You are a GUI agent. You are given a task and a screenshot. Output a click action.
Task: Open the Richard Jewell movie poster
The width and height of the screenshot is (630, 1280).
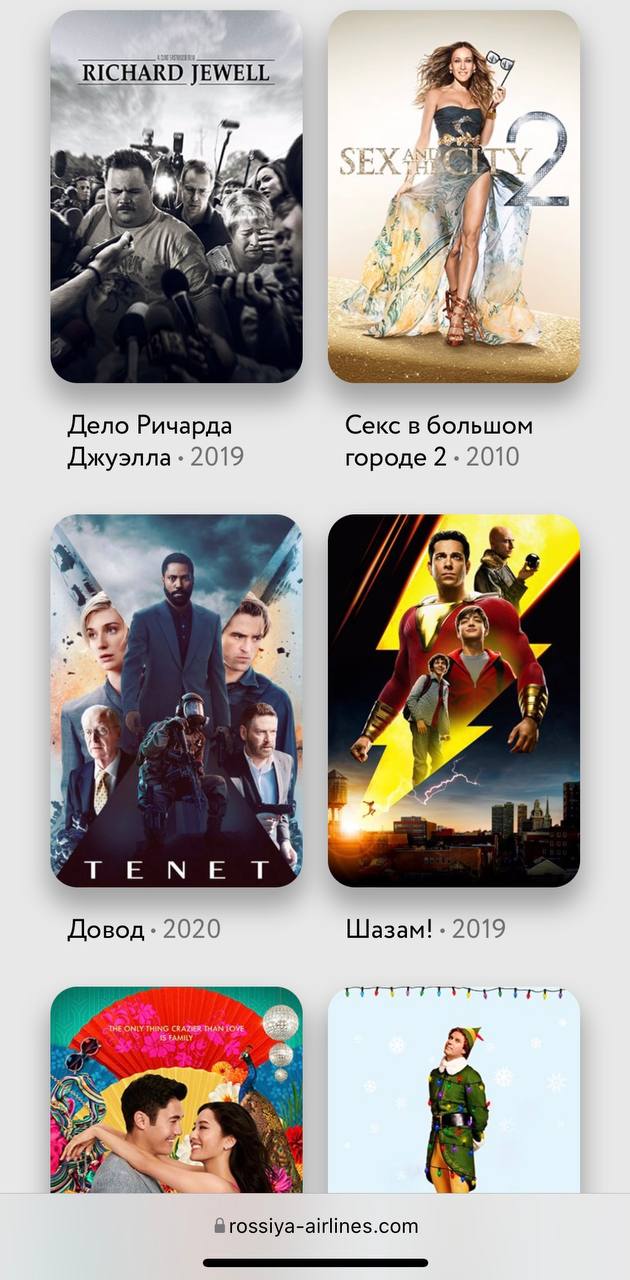pos(176,197)
